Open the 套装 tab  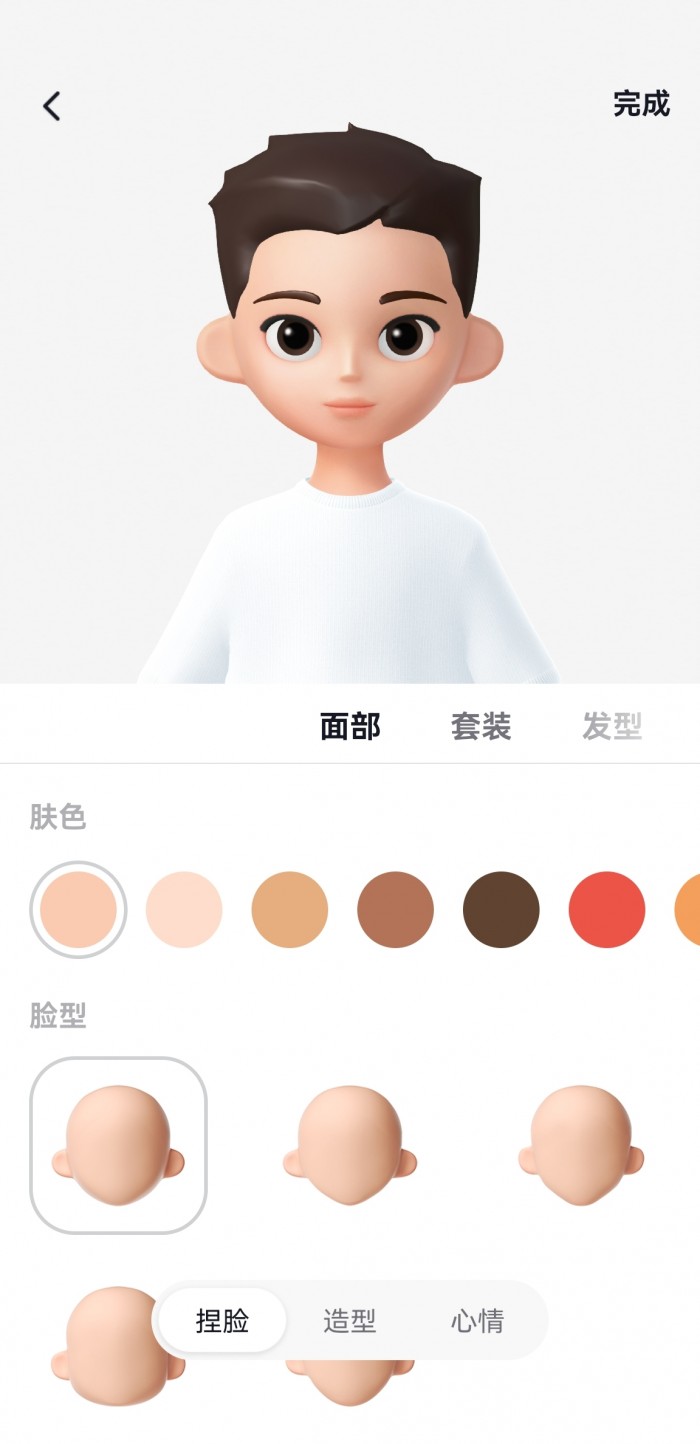(x=481, y=726)
